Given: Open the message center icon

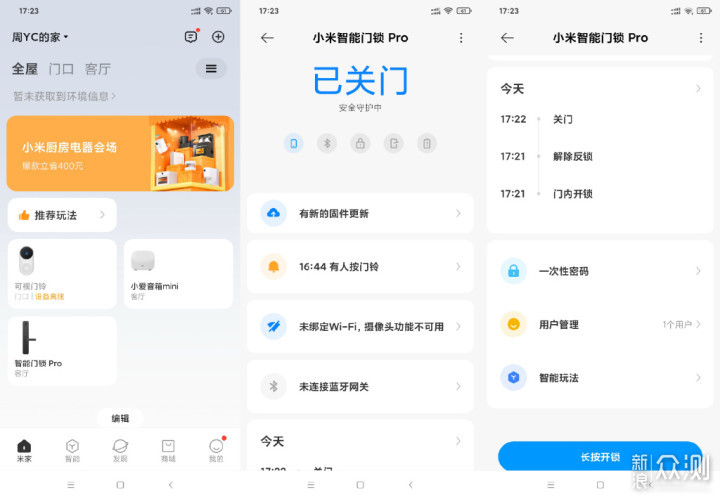Looking at the screenshot, I should click(x=191, y=37).
